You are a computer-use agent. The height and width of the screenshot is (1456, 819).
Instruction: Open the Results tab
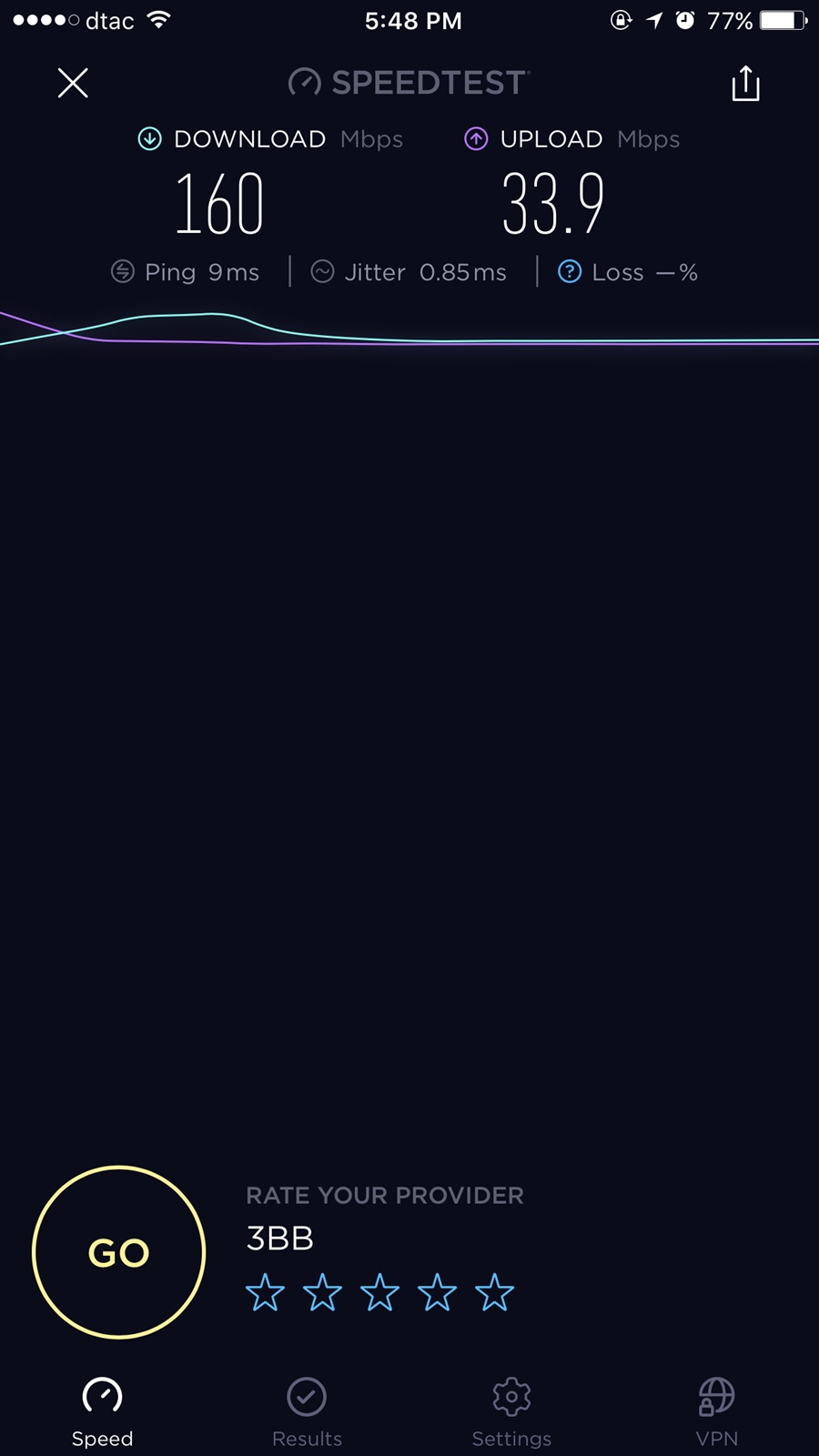tap(307, 1412)
